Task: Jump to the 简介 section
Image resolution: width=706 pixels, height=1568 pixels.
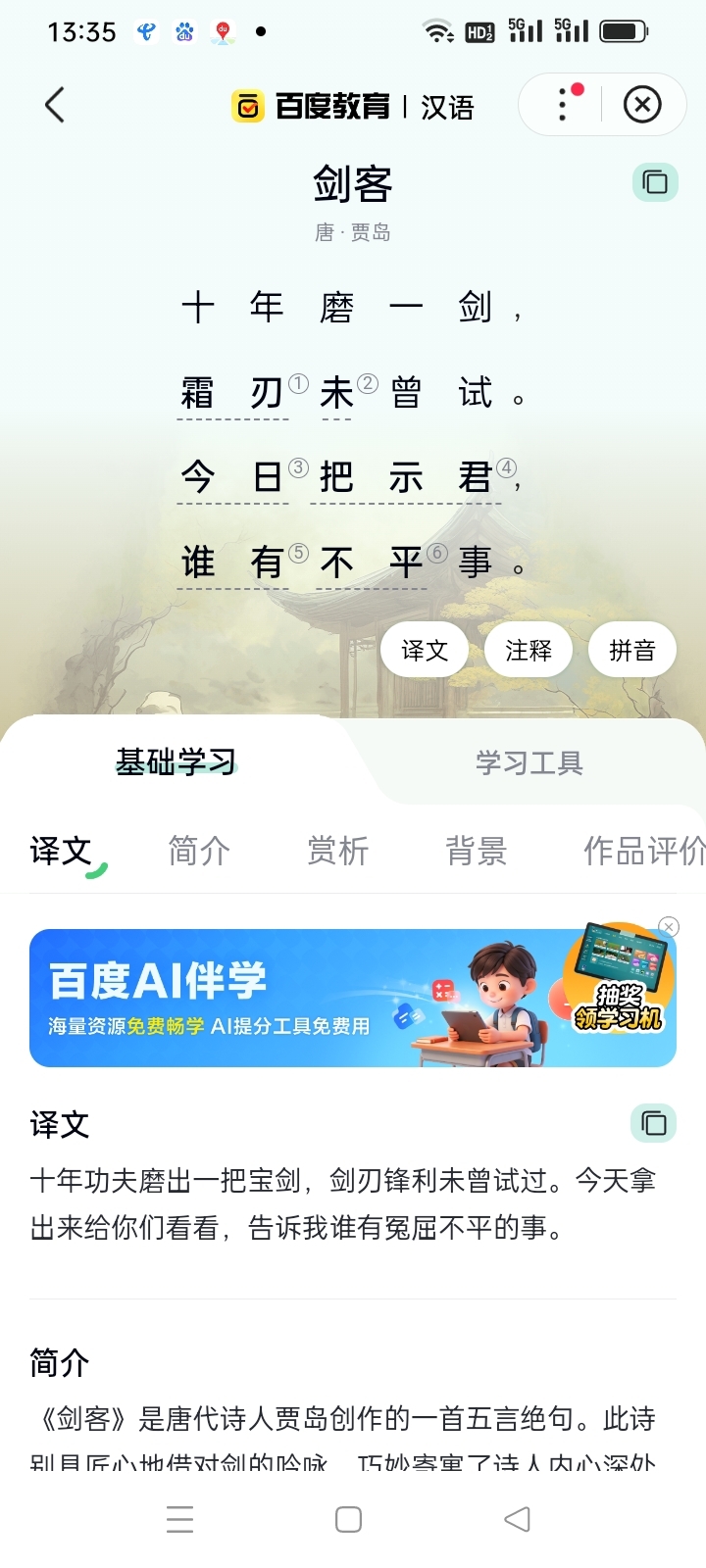Action: 199,851
